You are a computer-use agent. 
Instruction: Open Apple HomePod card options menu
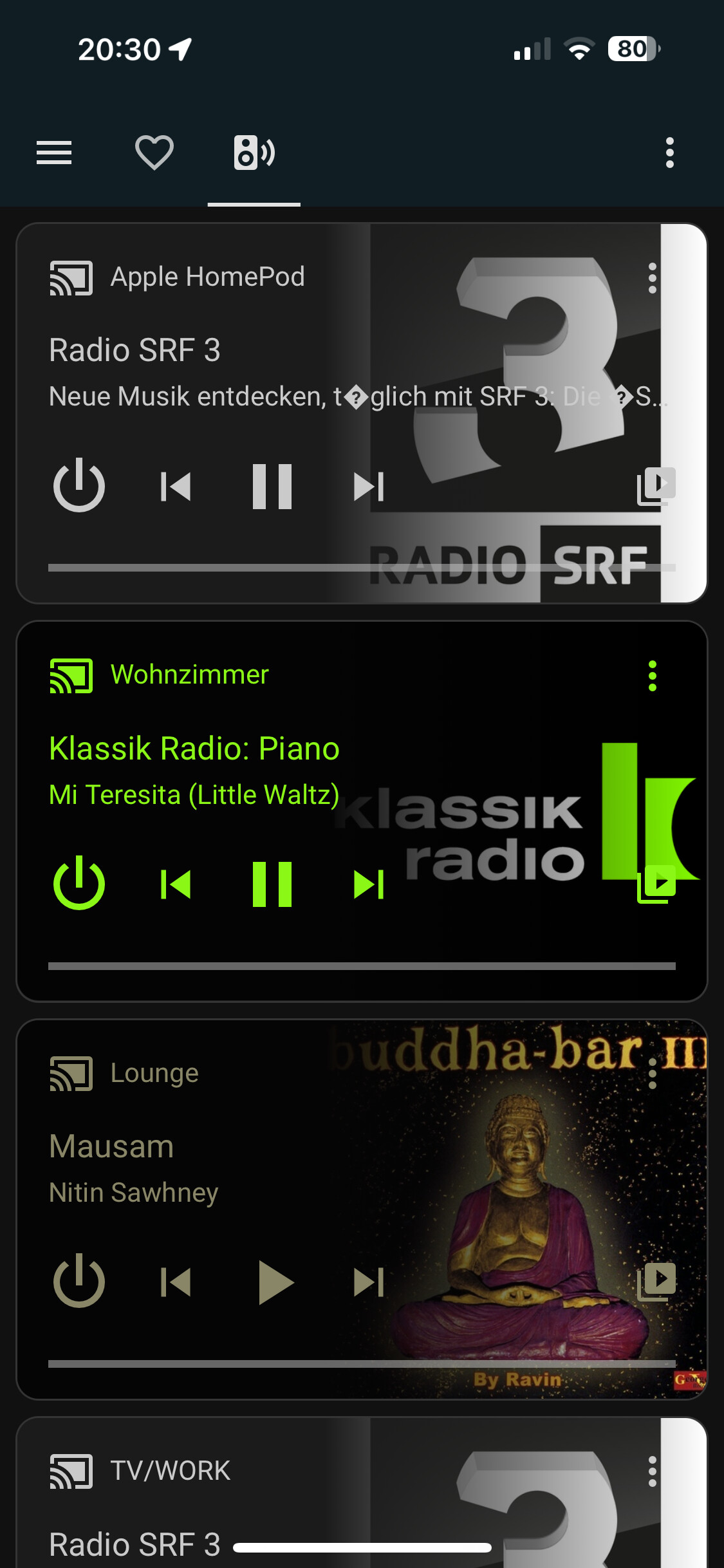653,278
